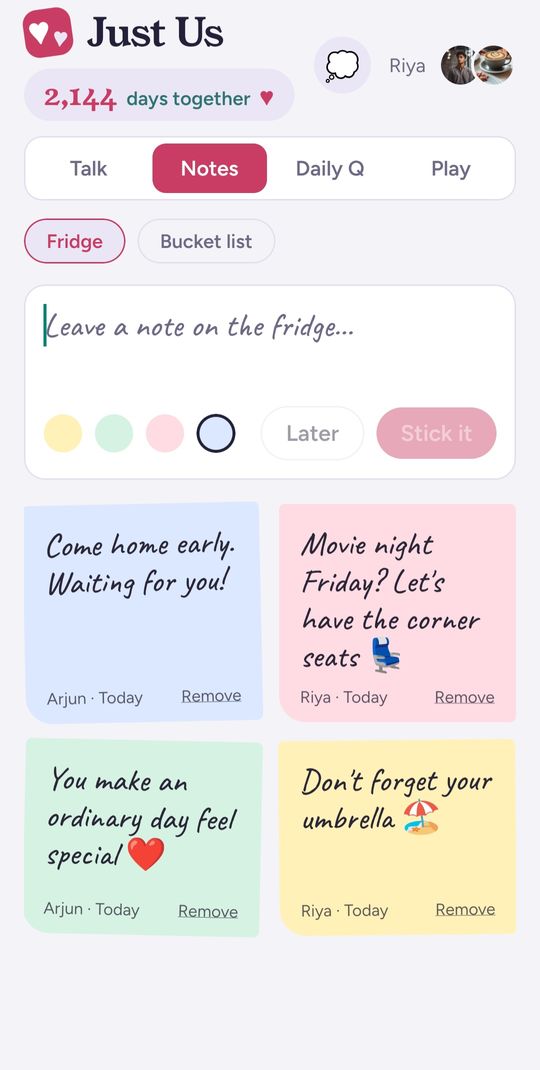
Task: Go to the Daily Q tab
Action: (330, 169)
